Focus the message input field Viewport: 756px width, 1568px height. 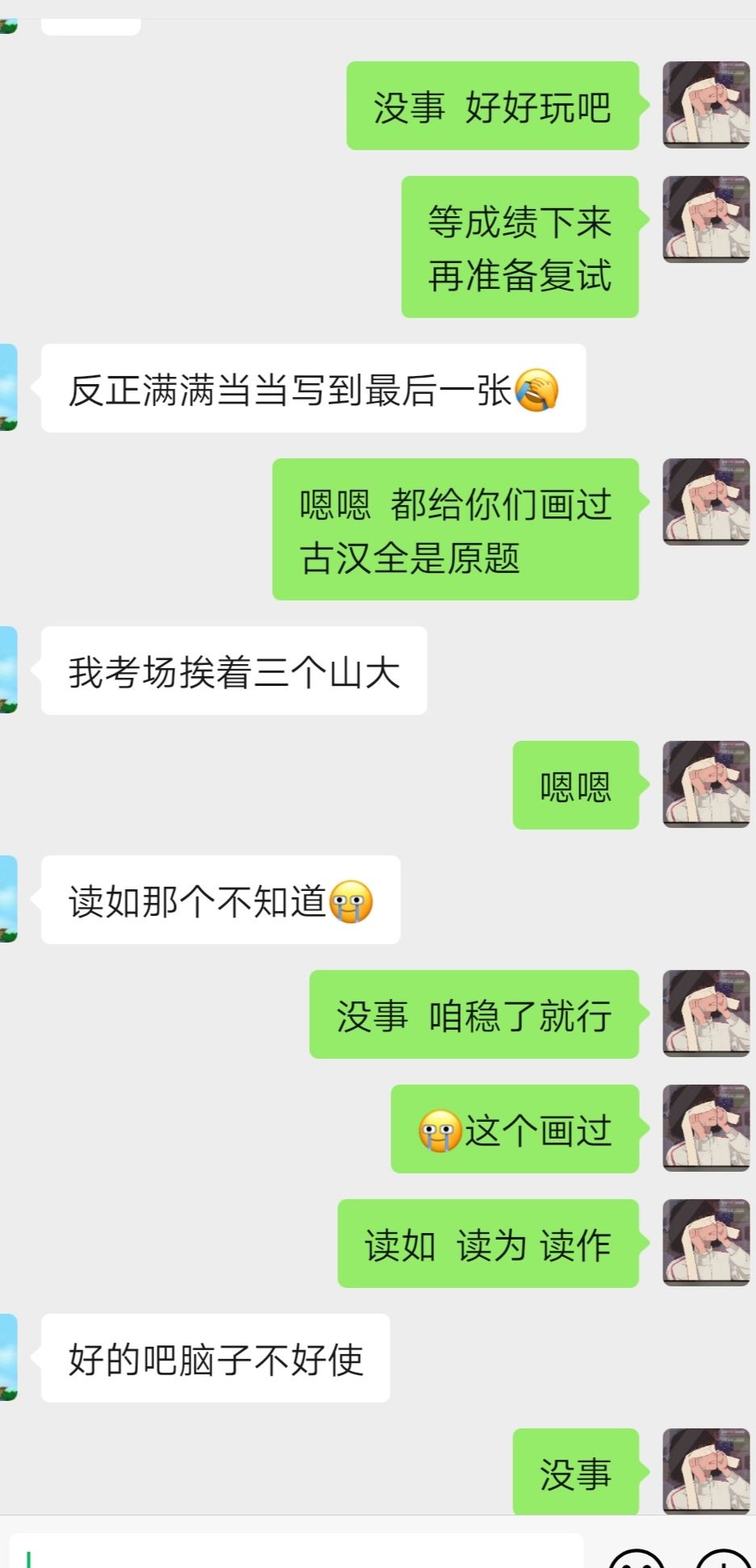296,1553
